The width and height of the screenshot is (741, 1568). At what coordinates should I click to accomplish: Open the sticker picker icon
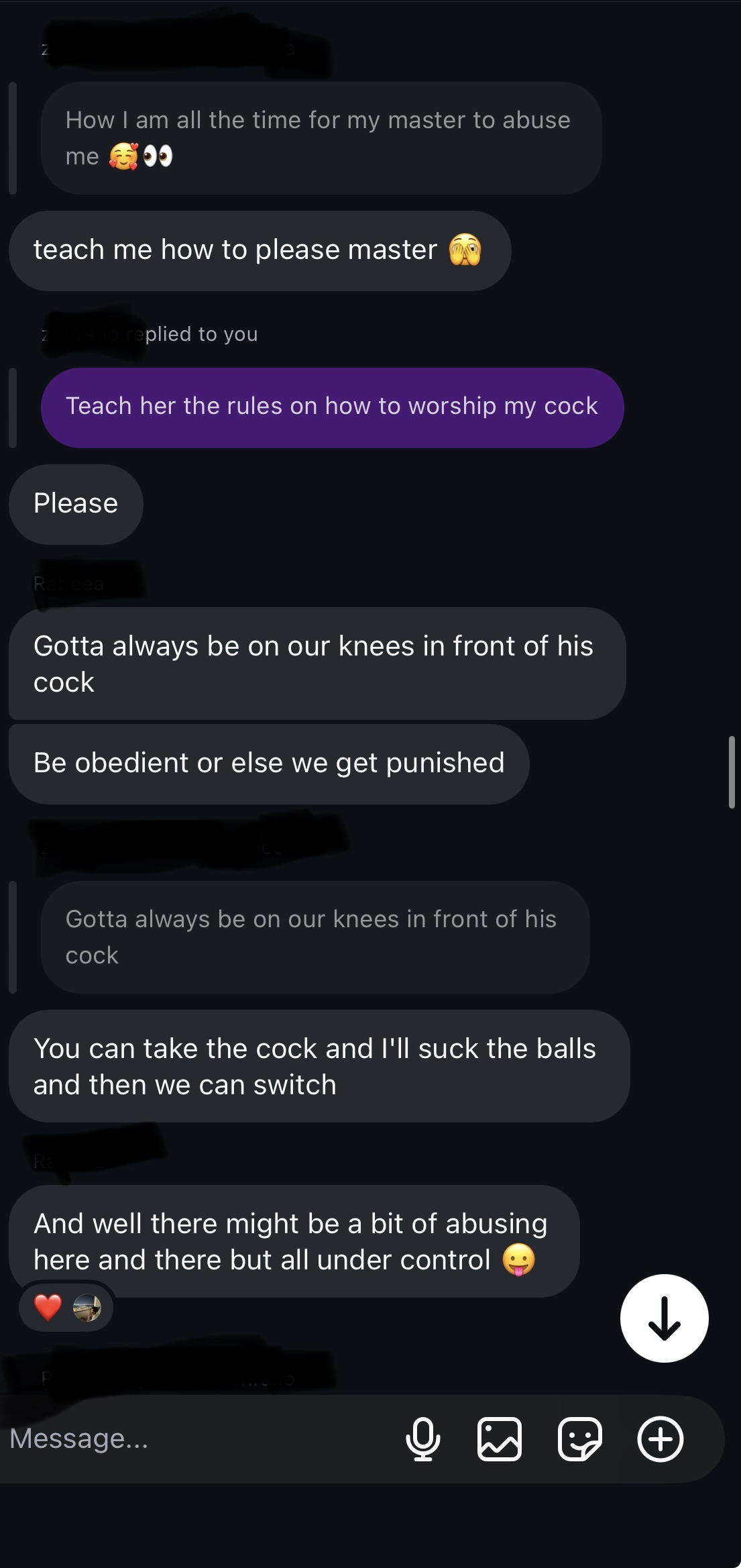pyautogui.click(x=580, y=1439)
